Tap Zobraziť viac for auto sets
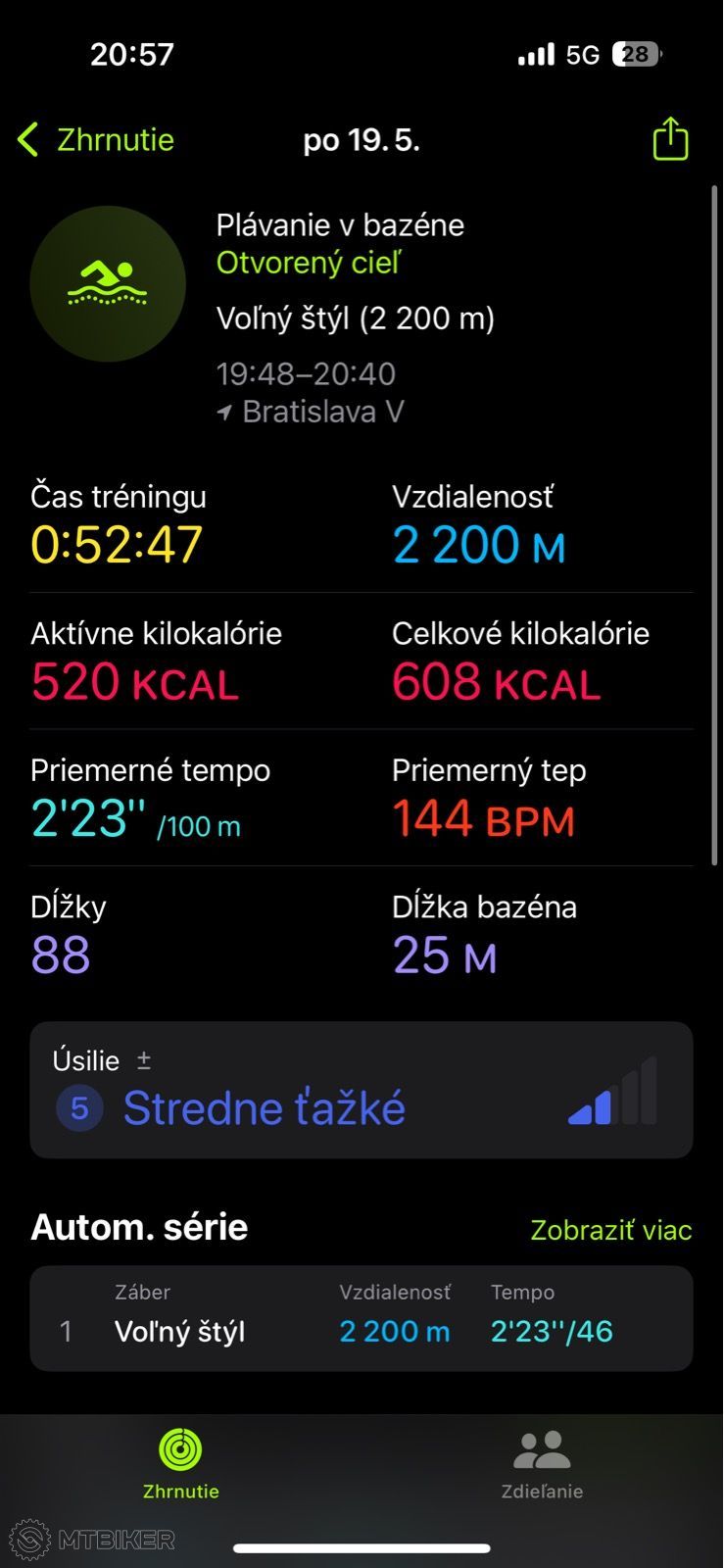 610,1230
